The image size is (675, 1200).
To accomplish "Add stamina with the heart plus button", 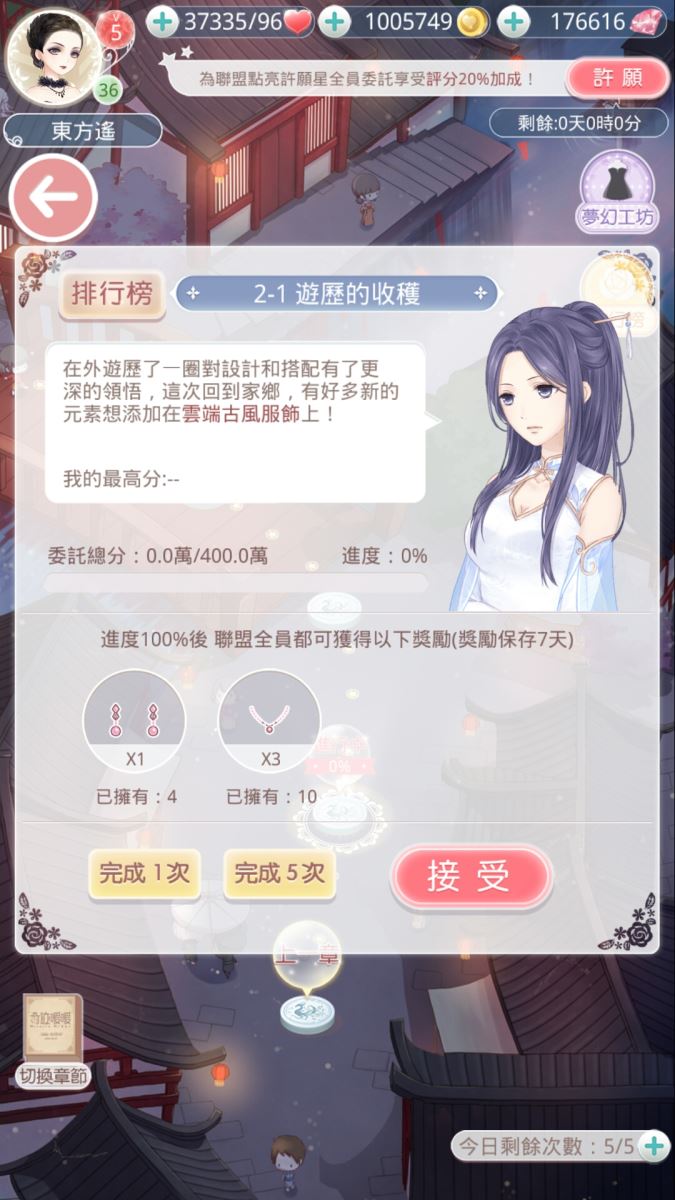I will [x=162, y=21].
